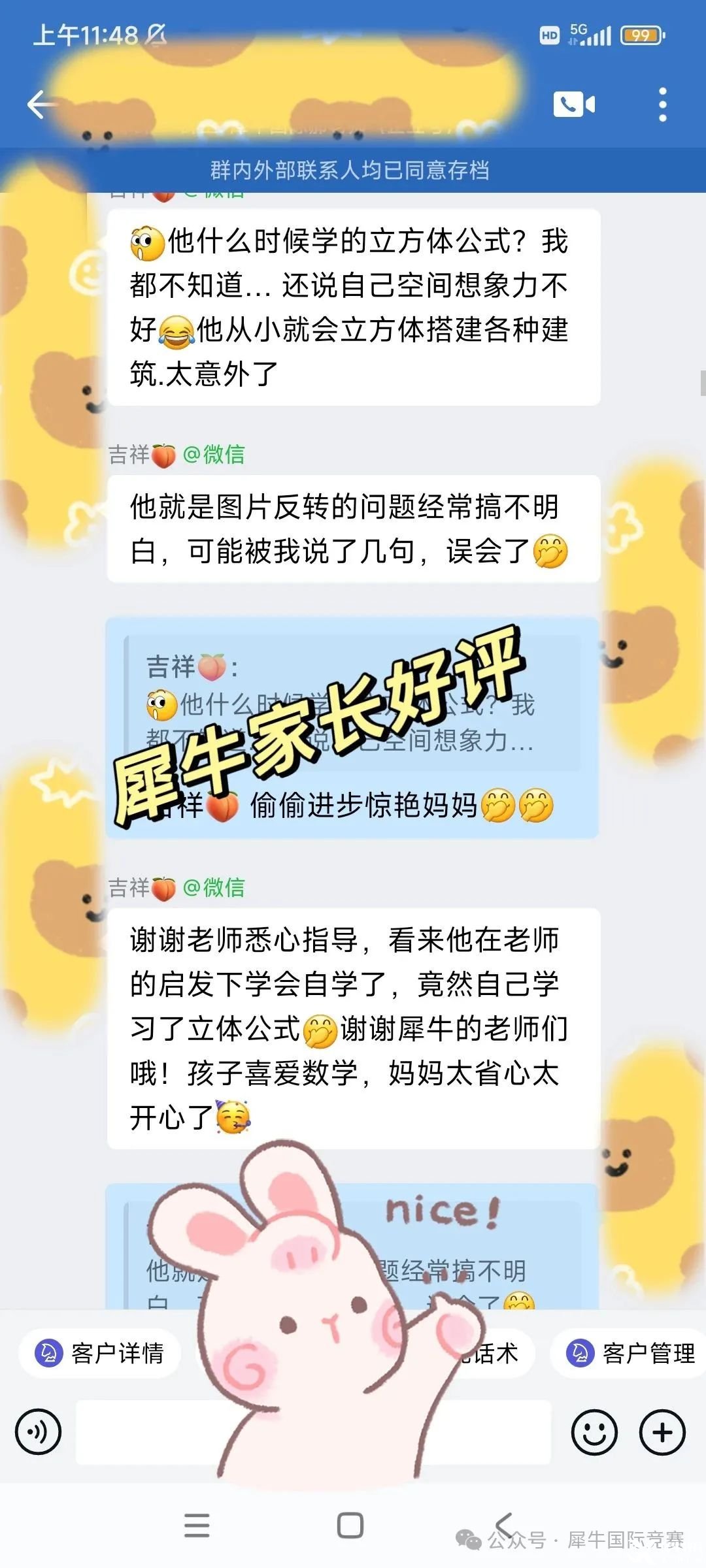The height and width of the screenshot is (1568, 706).
Task: Open recent apps from the navigation bar
Action: click(x=197, y=1526)
